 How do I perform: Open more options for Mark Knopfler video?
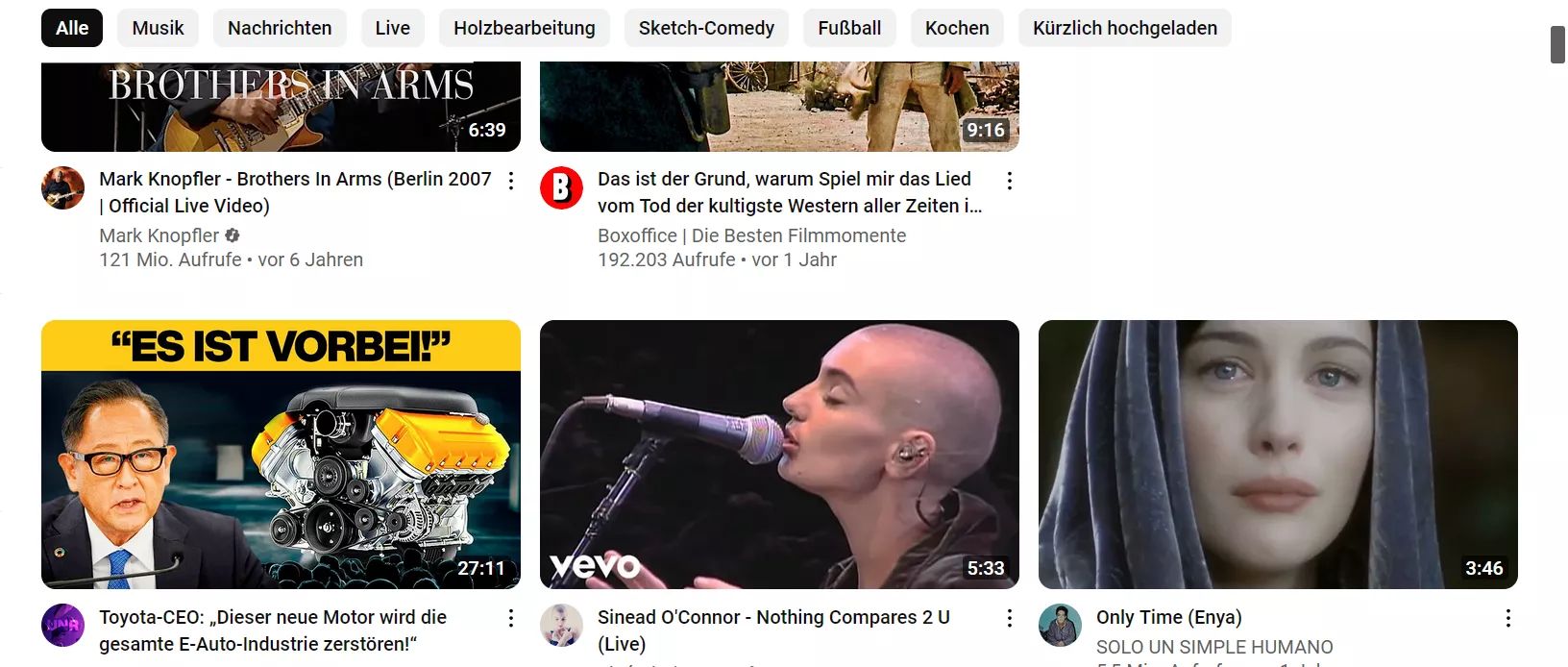pyautogui.click(x=511, y=181)
